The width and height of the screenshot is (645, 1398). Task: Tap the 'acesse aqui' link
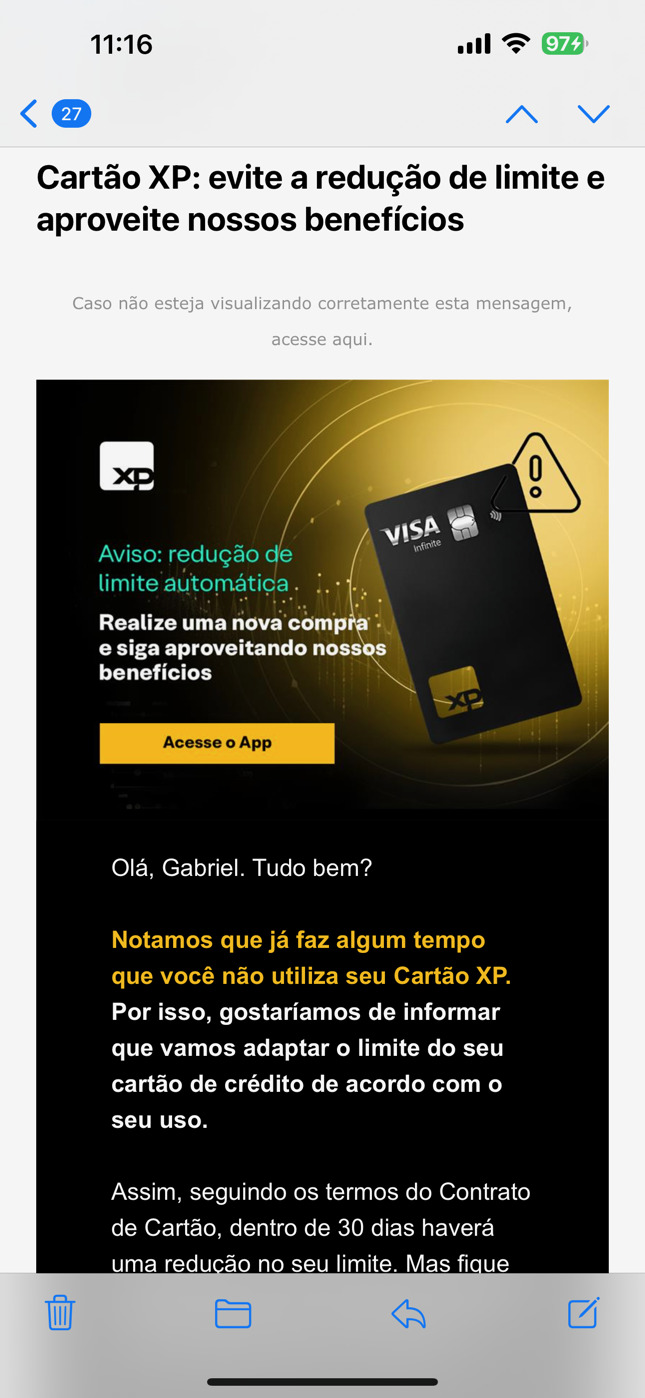pyautogui.click(x=322, y=339)
